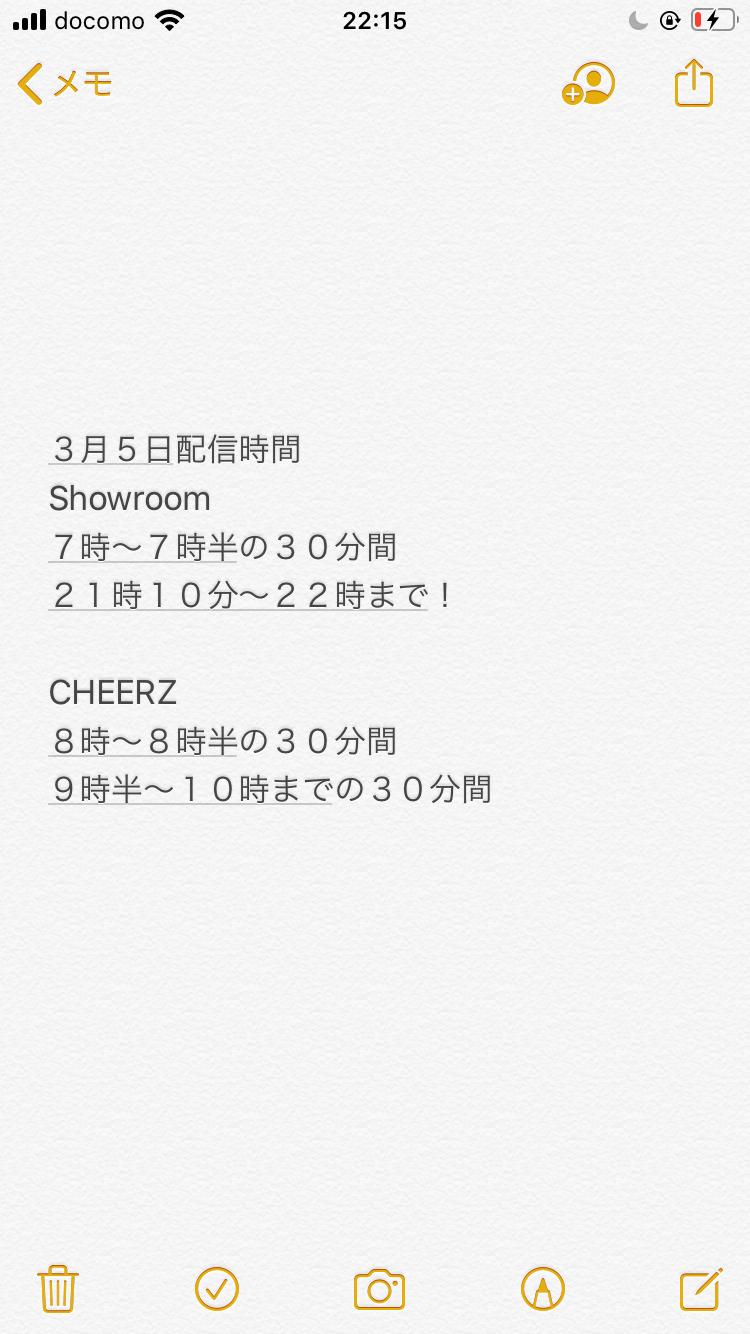Insert a checklist into the note
This screenshot has height=1334, width=750.
216,1288
